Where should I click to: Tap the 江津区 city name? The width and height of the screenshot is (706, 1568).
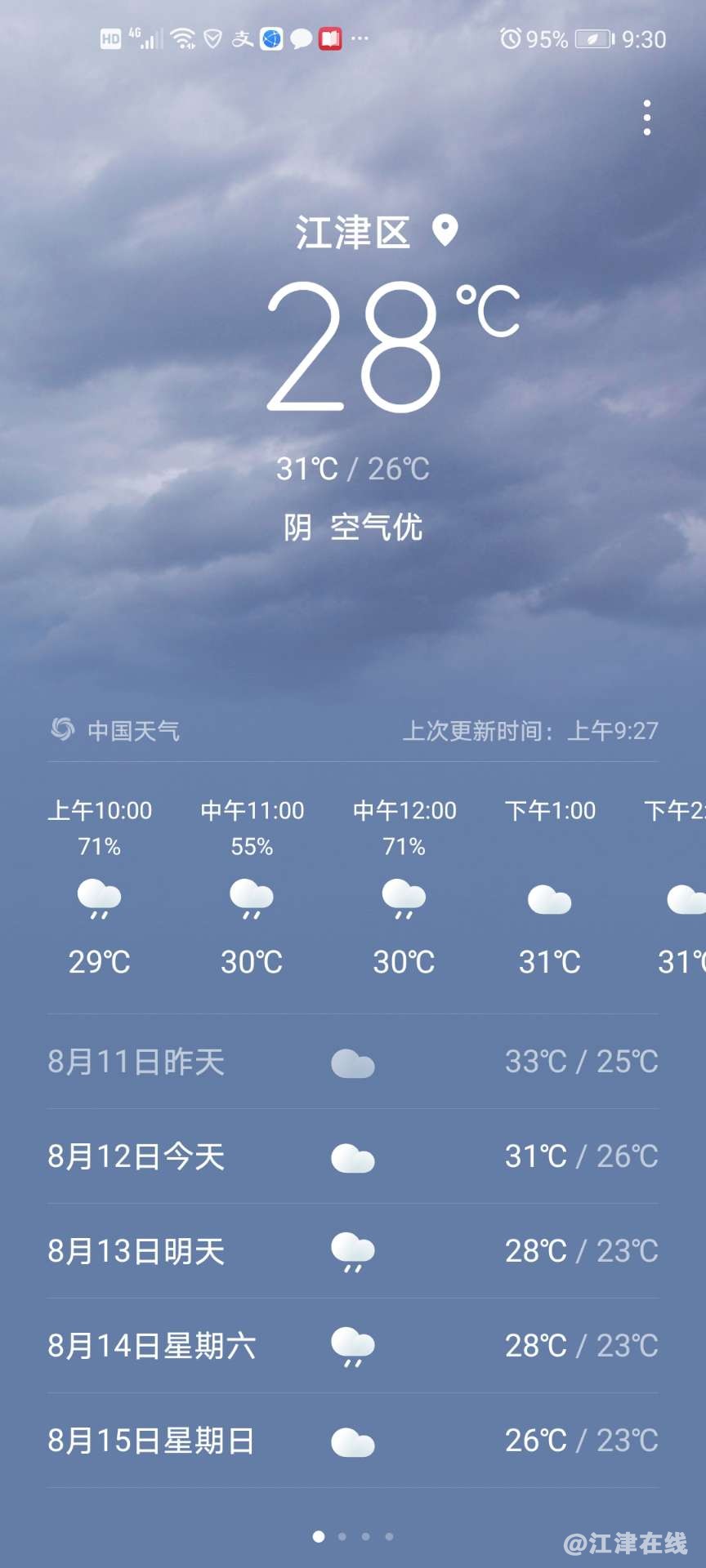click(353, 233)
